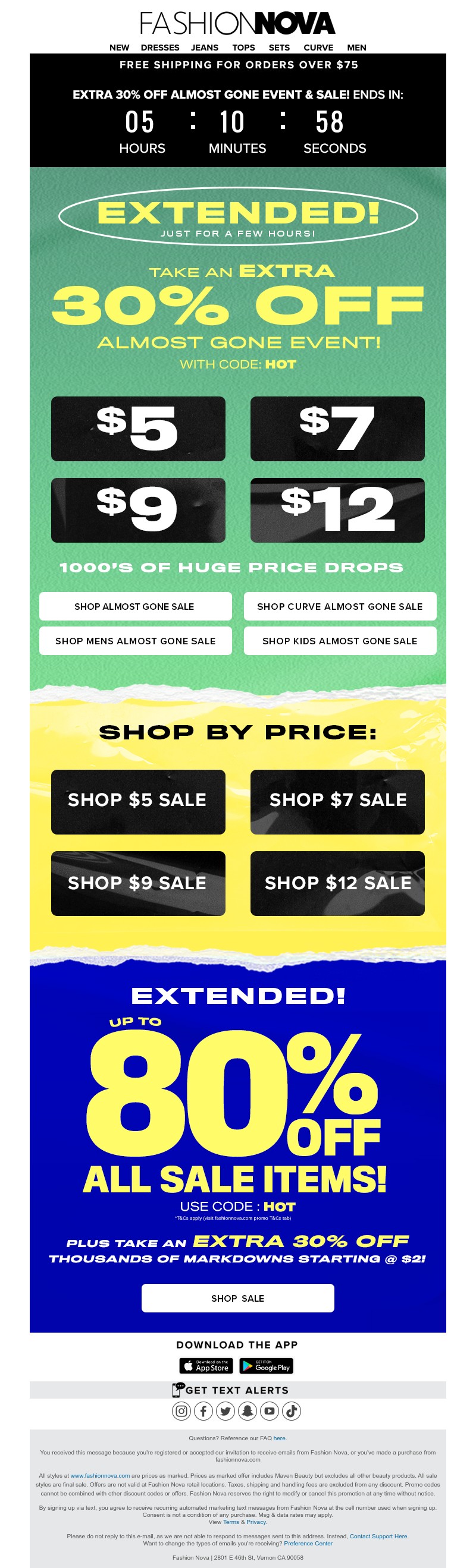Get the app on Google Play
Viewport: 476px width, 1568px height.
pos(267,1366)
